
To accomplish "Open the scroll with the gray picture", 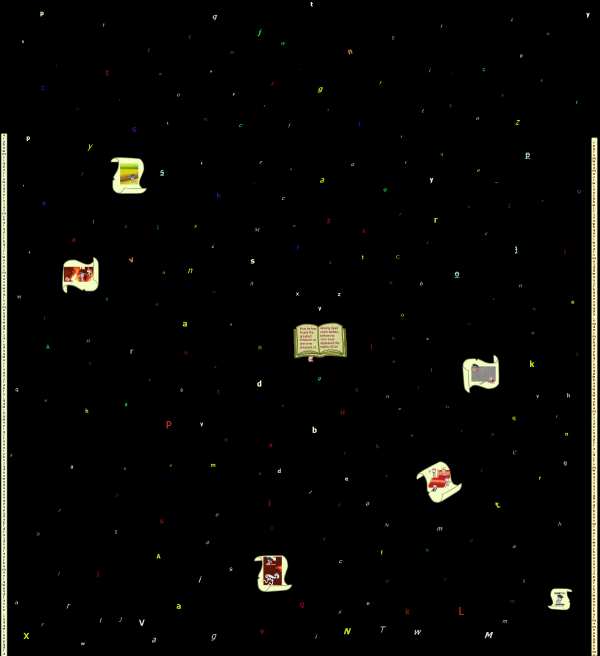I will point(481,374).
